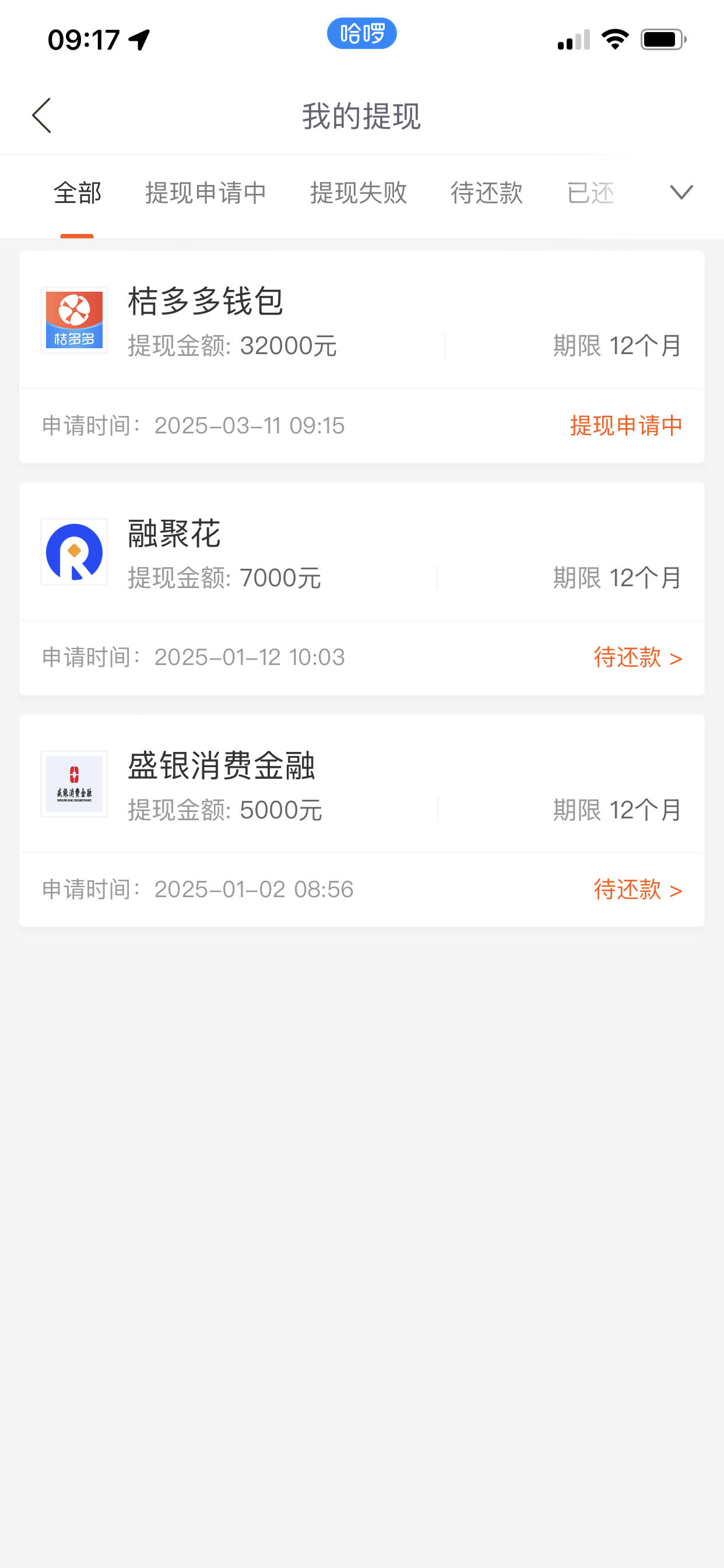The width and height of the screenshot is (724, 1568).
Task: Expand the tab list chevron
Action: (681, 192)
